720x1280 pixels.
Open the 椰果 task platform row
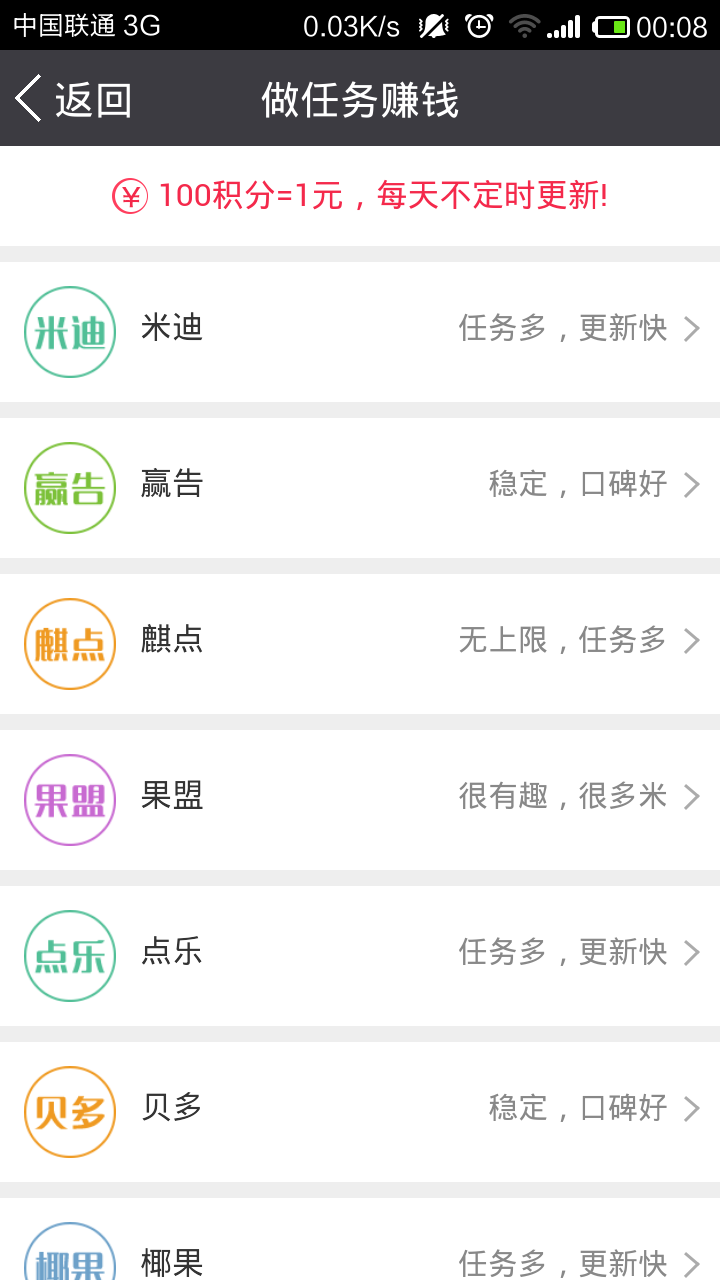pos(360,1239)
